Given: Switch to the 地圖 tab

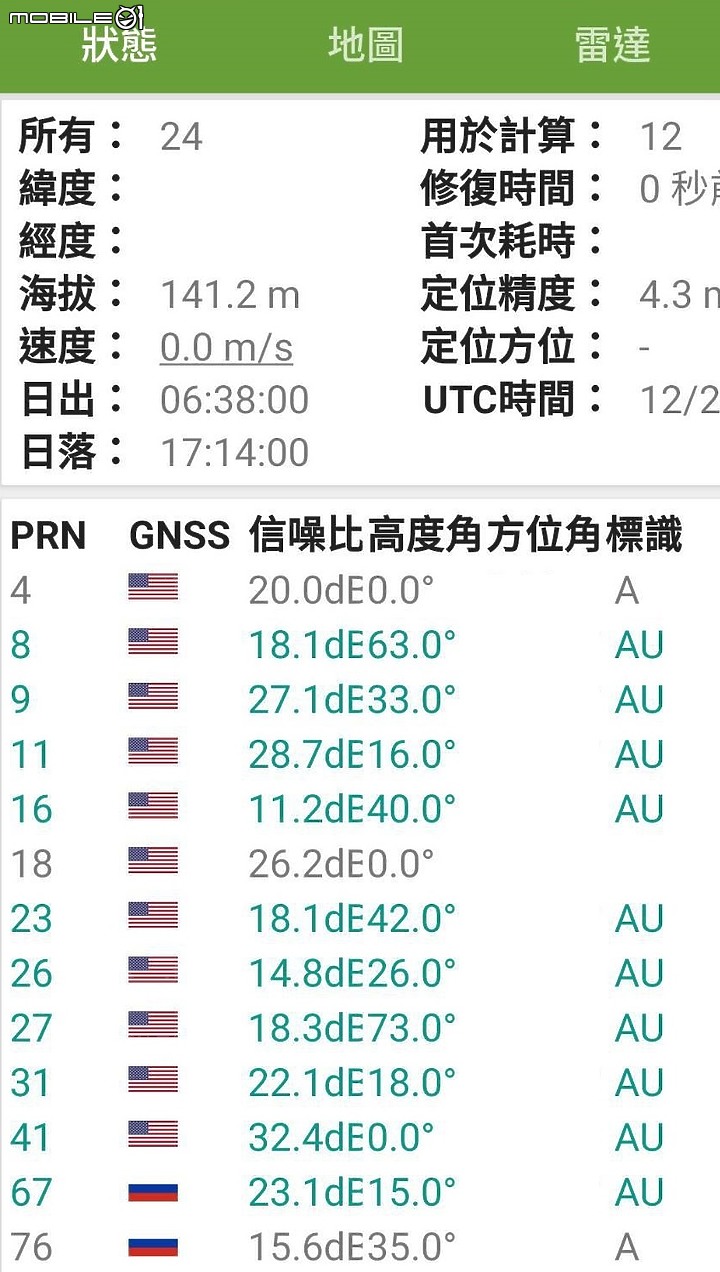Looking at the screenshot, I should [366, 45].
